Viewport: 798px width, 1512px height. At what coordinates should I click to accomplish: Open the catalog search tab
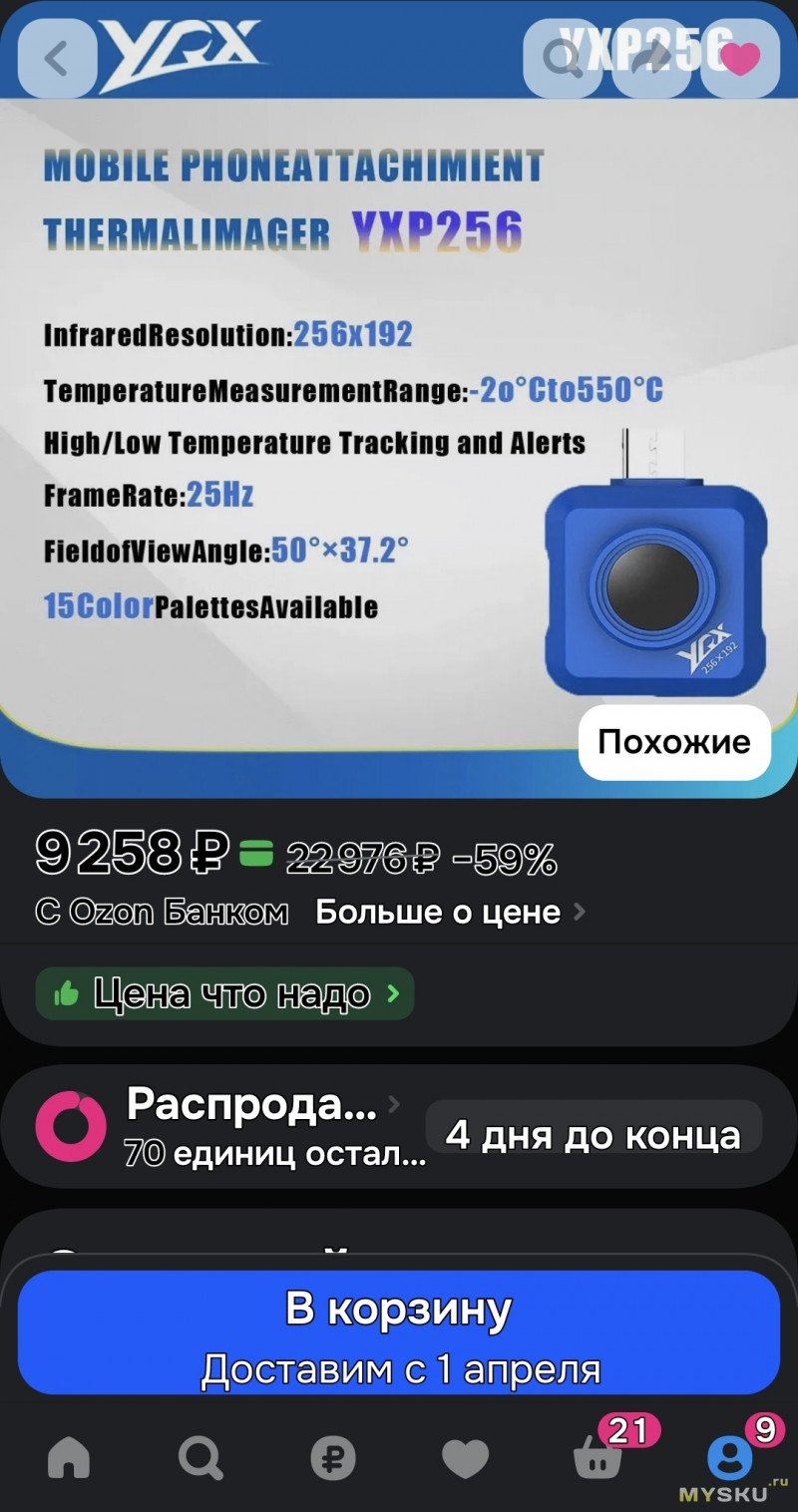[200, 1459]
